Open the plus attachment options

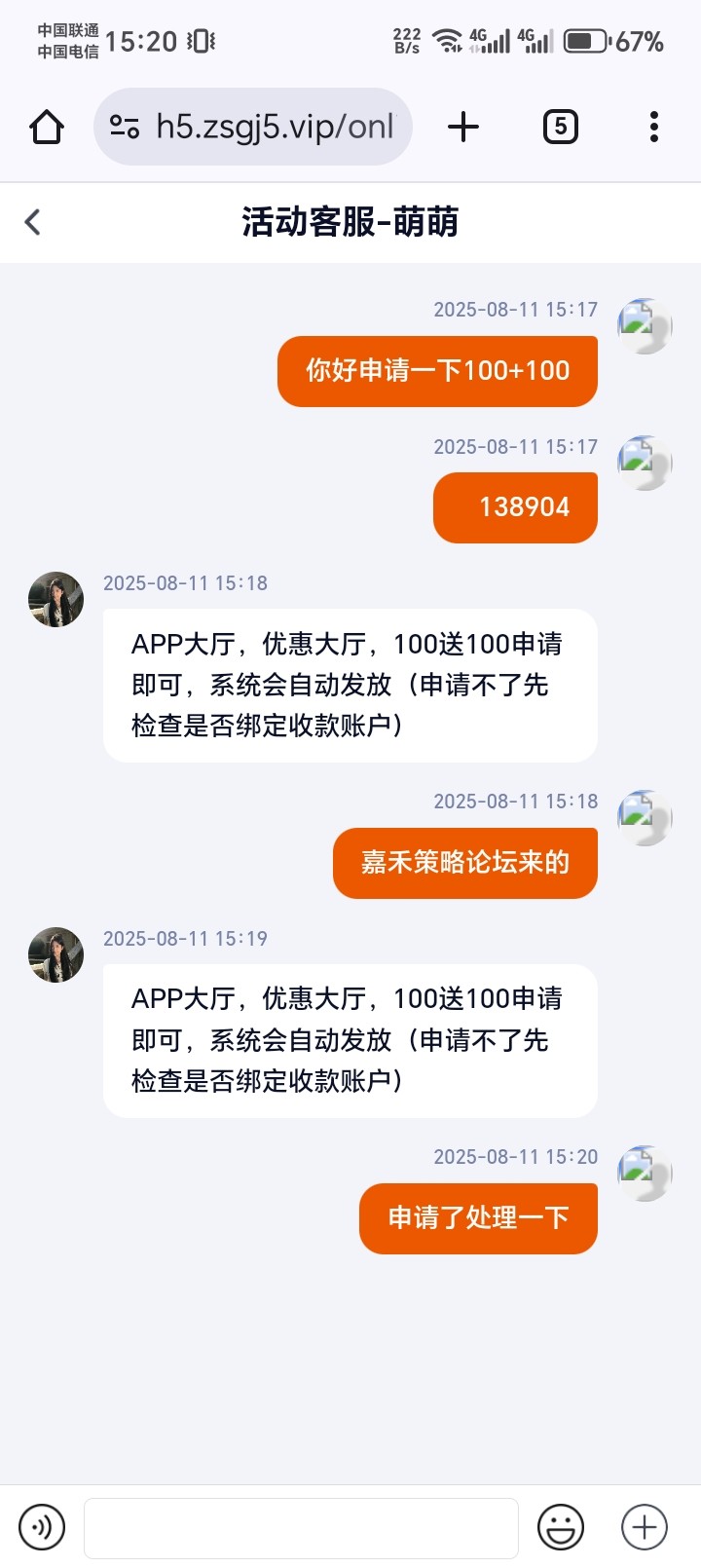[645, 1527]
